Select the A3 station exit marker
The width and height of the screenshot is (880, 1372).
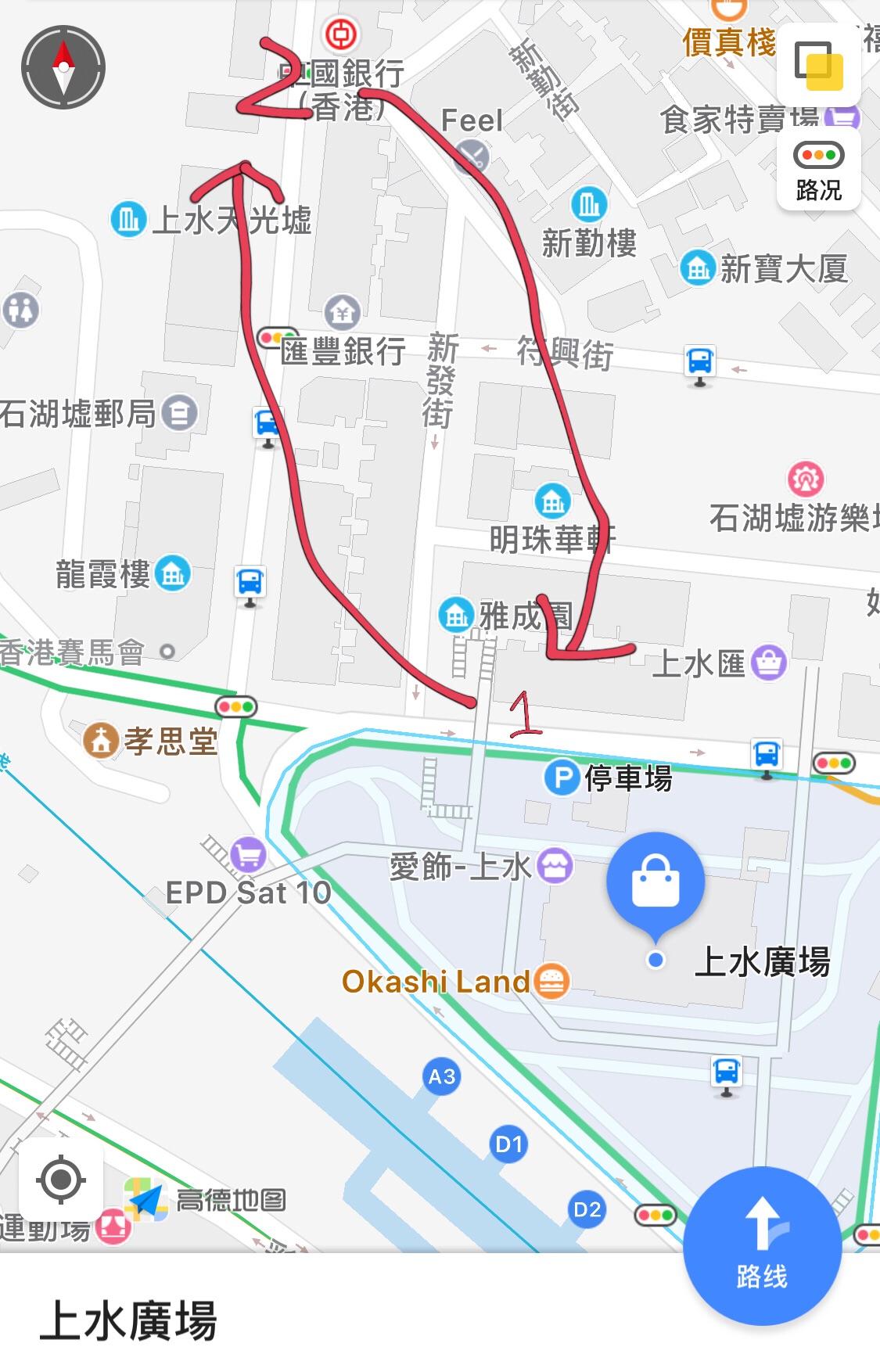tap(442, 1077)
